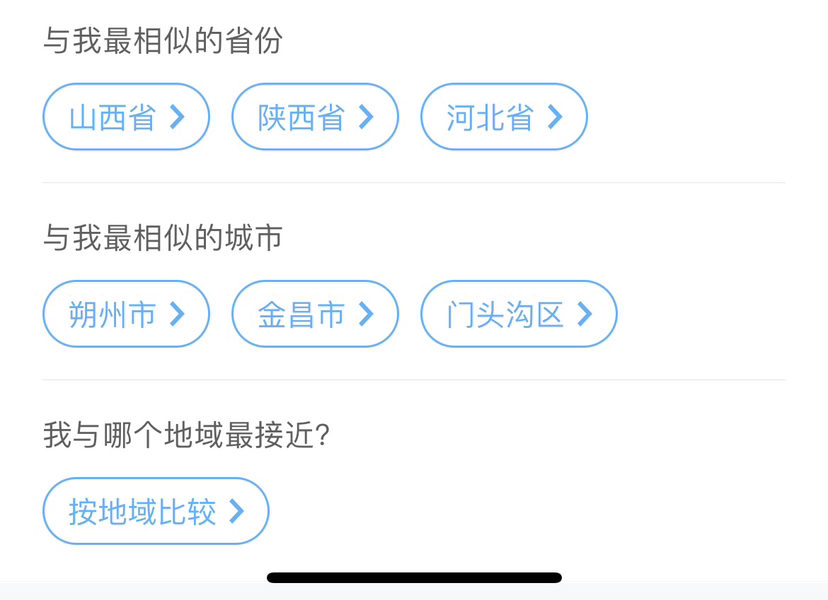Screen dimensions: 828x600
Task: Open the 山西省 province chip
Action: [126, 117]
